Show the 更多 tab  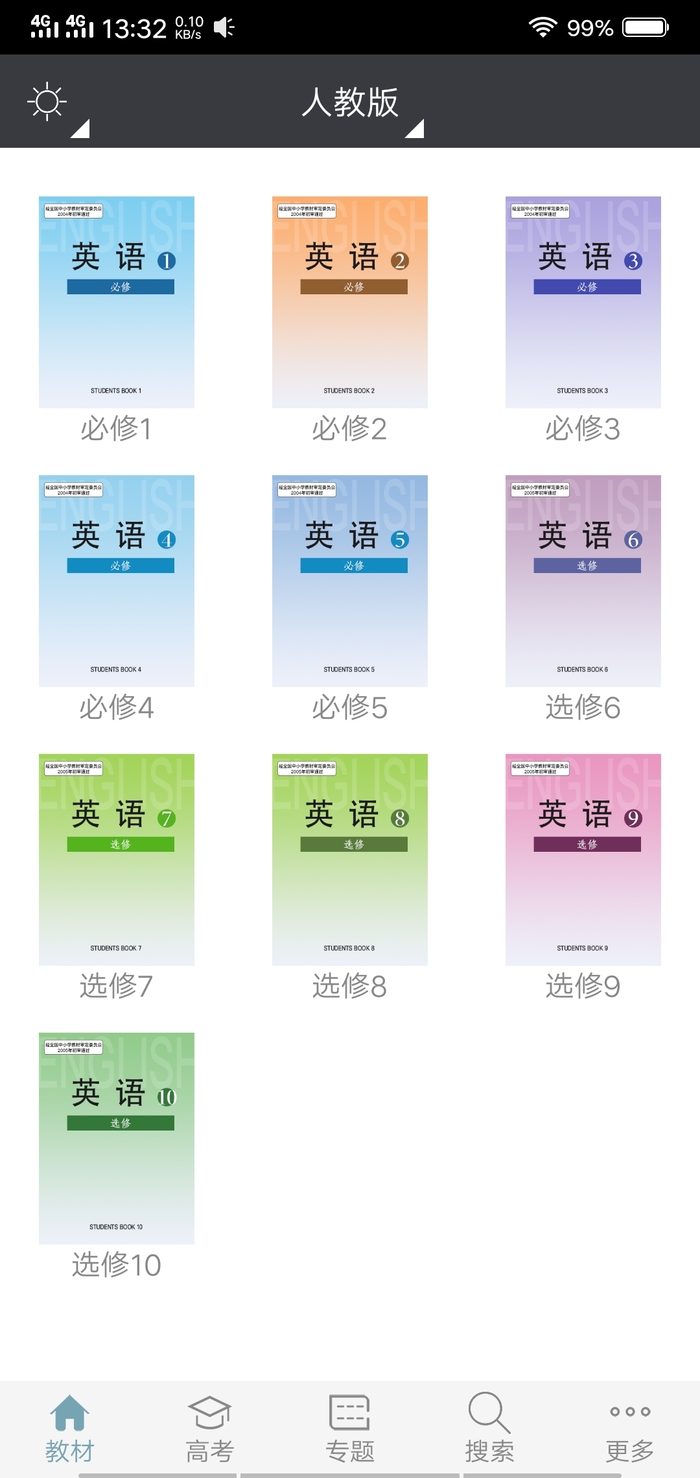pos(630,1428)
